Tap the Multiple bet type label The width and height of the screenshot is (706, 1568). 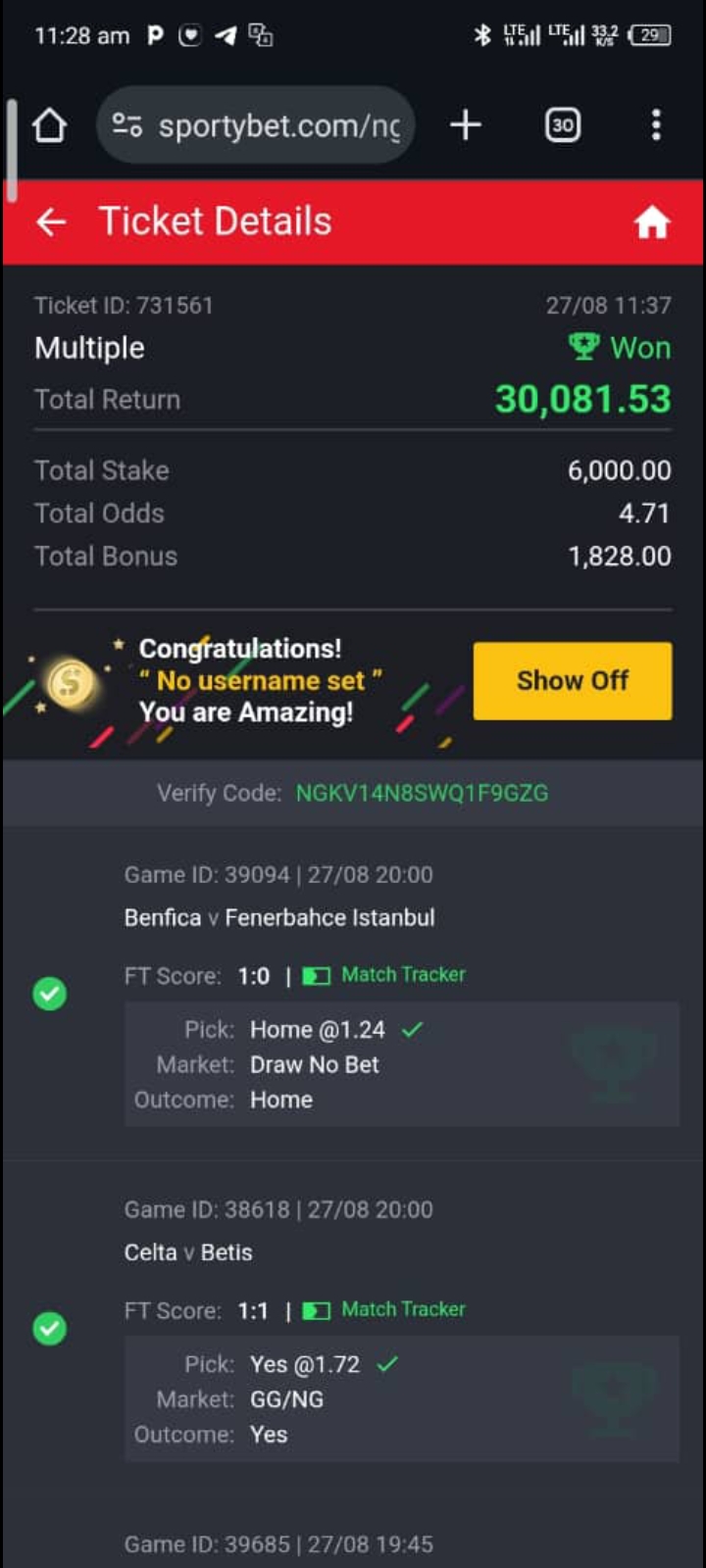[88, 347]
